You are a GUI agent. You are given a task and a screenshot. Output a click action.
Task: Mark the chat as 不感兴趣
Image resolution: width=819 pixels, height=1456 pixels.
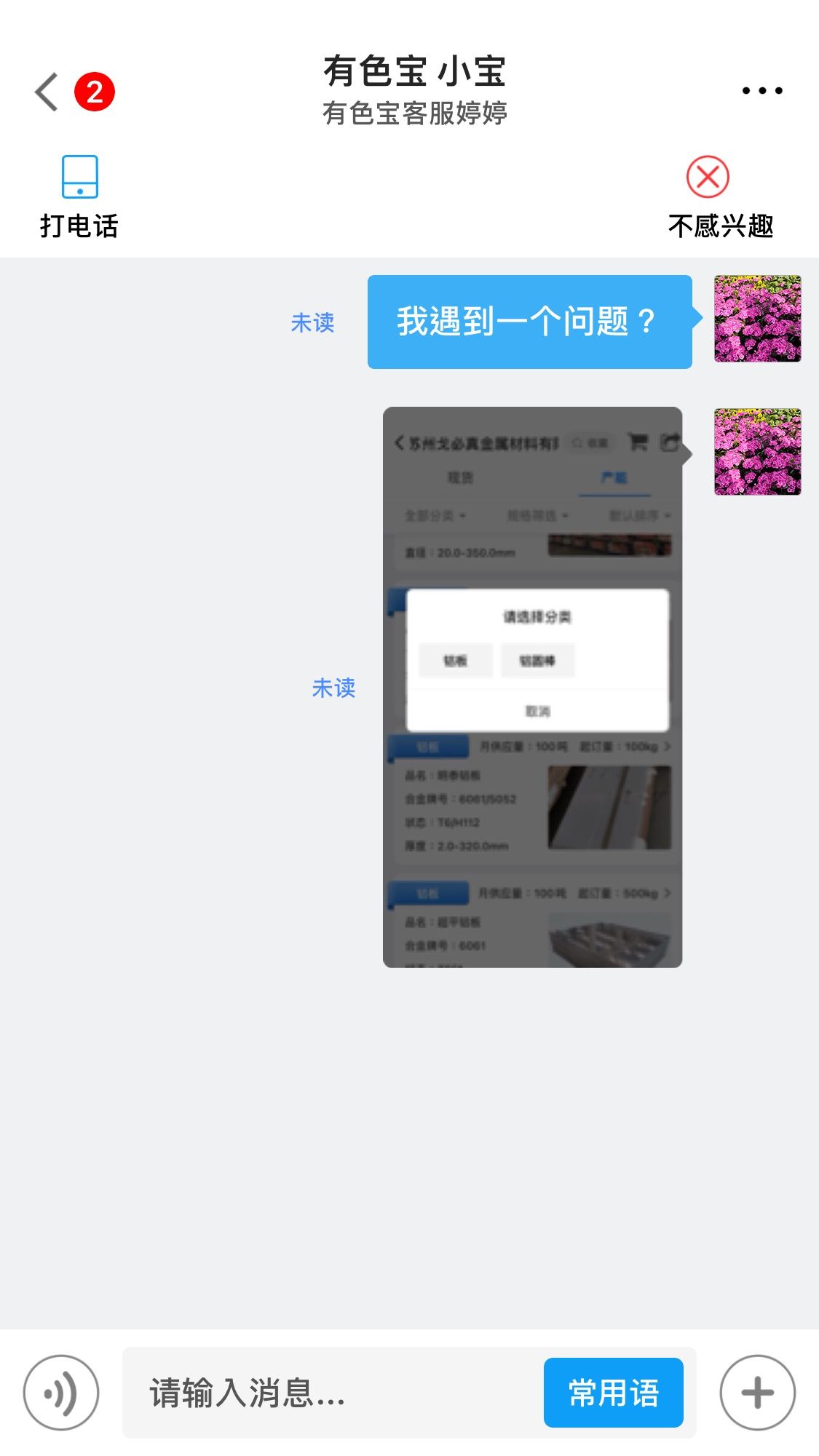tap(720, 197)
